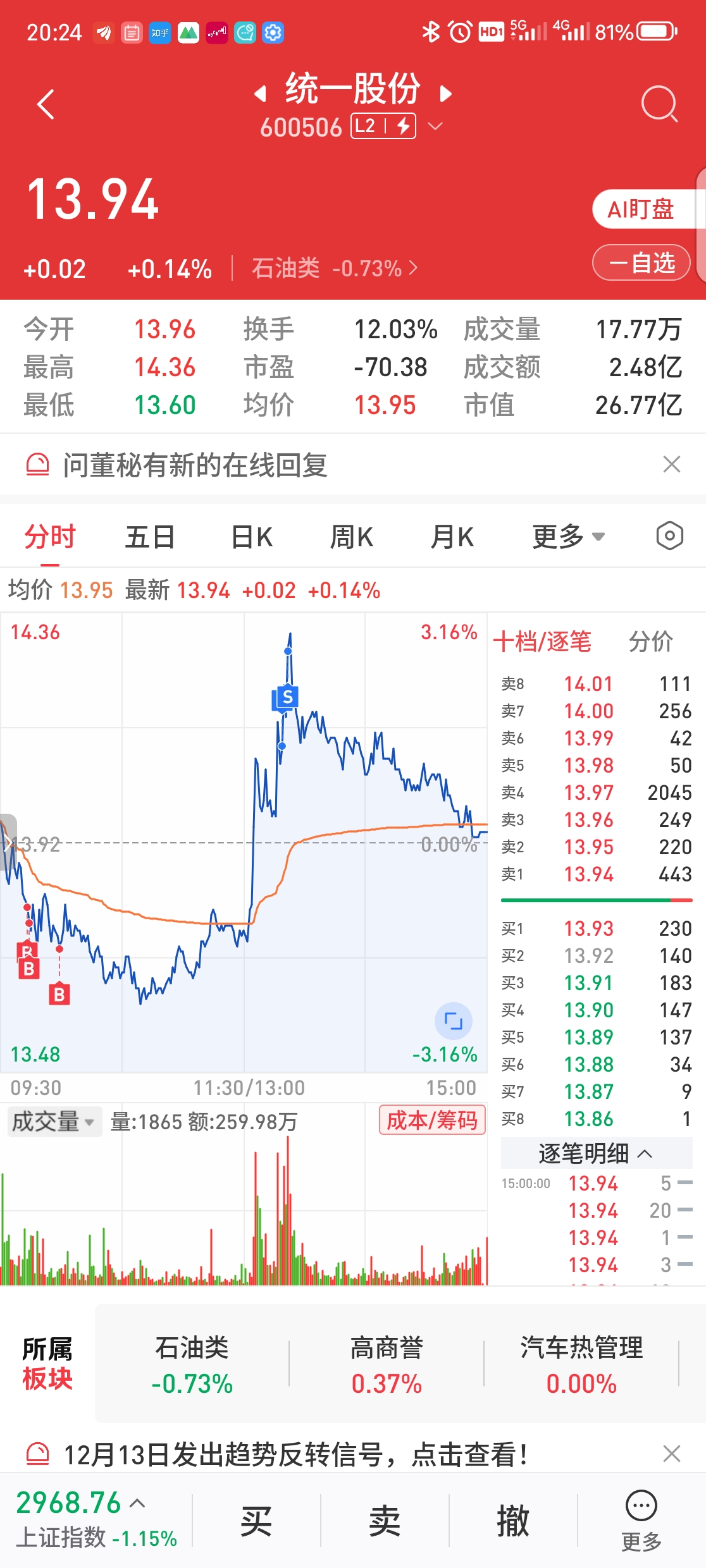Open chart settings via hexagon target icon

[670, 536]
